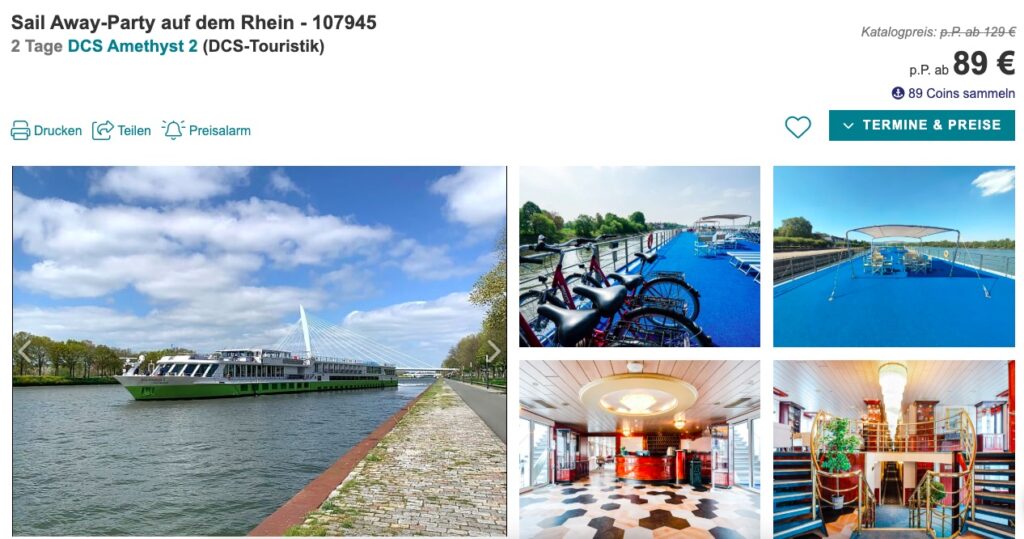Open the DCS Amethyst 2 ship link
Image resolution: width=1024 pixels, height=539 pixels.
[x=132, y=46]
